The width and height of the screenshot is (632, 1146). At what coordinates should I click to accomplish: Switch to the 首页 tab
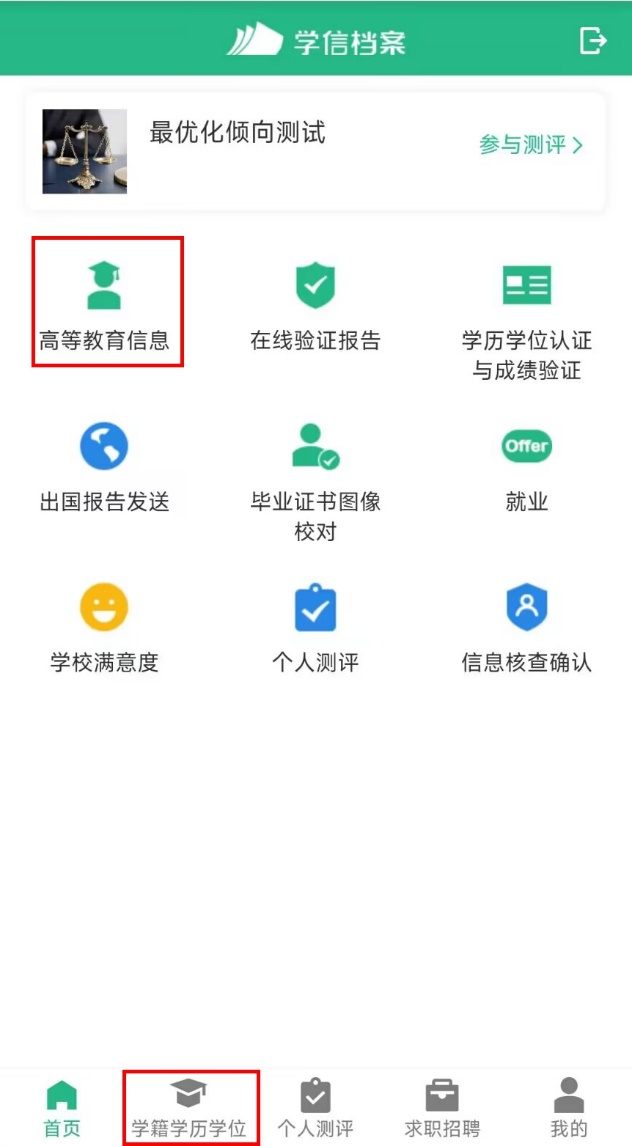coord(62,1107)
